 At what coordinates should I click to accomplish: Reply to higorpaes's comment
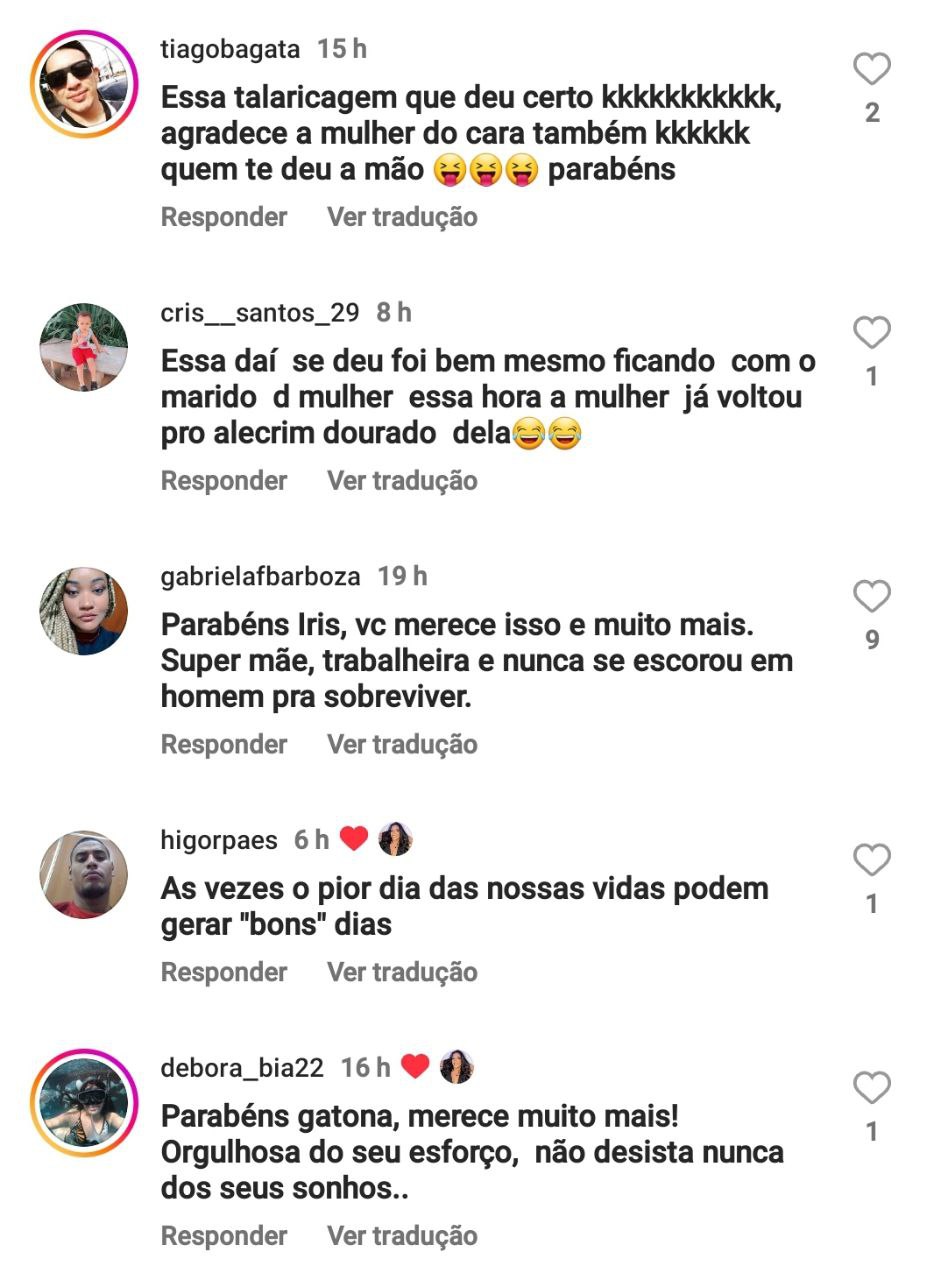pyautogui.click(x=224, y=972)
